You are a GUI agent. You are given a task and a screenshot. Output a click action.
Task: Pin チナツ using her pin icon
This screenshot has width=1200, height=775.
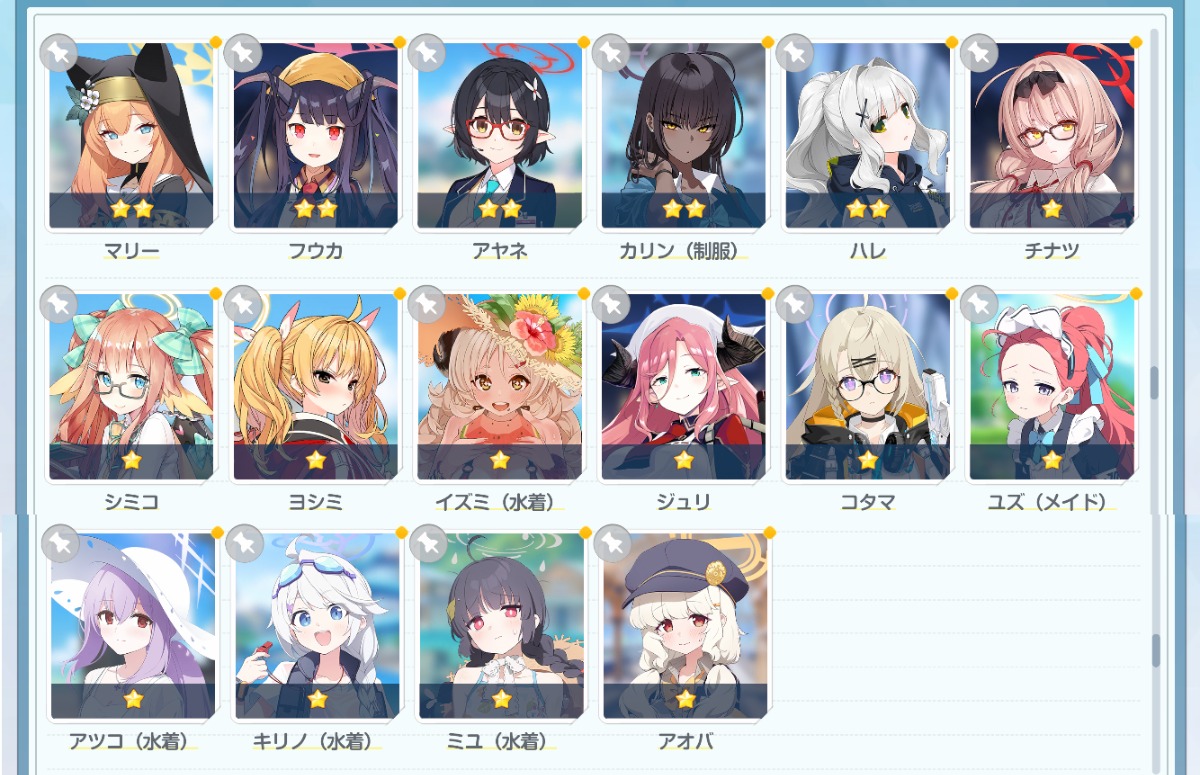[978, 52]
